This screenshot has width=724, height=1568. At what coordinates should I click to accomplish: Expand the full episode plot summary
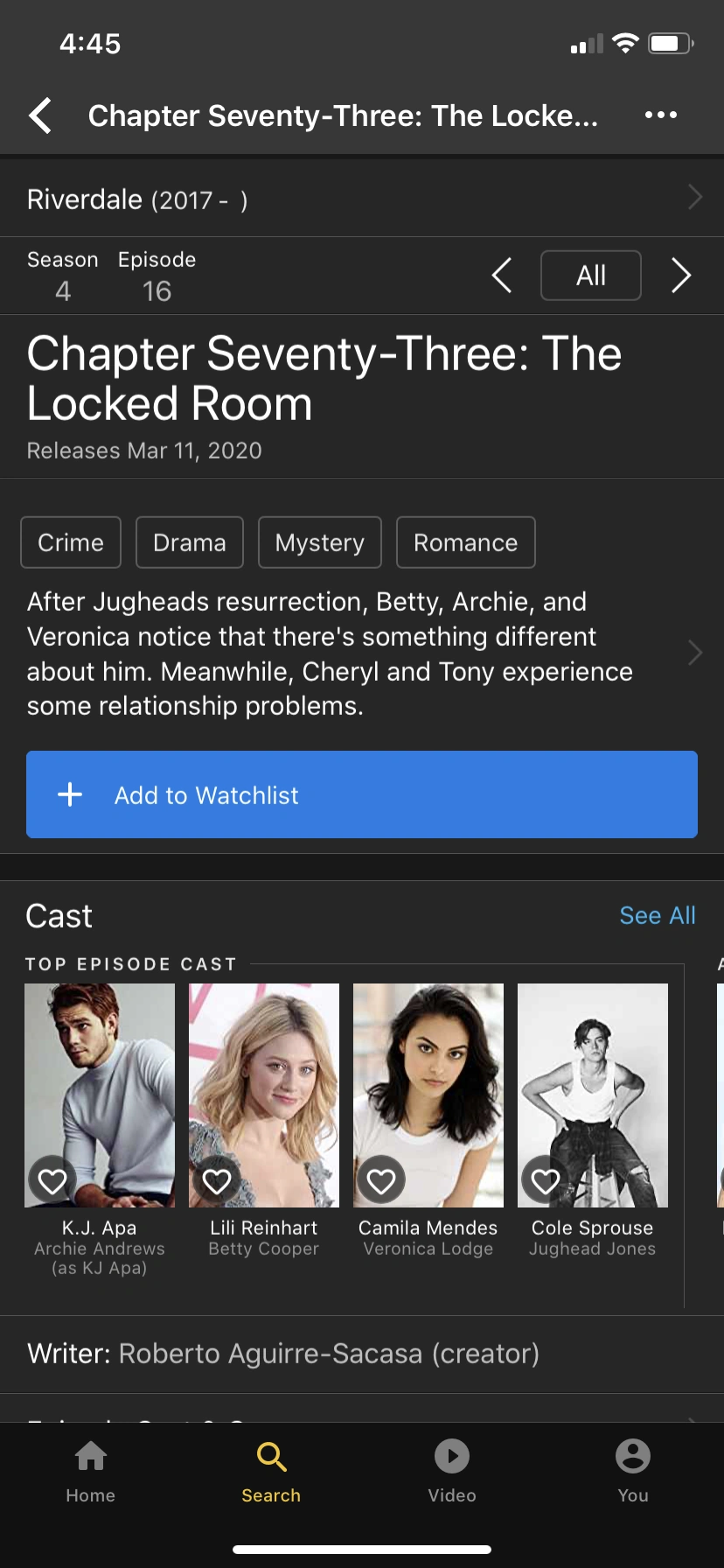coord(694,653)
